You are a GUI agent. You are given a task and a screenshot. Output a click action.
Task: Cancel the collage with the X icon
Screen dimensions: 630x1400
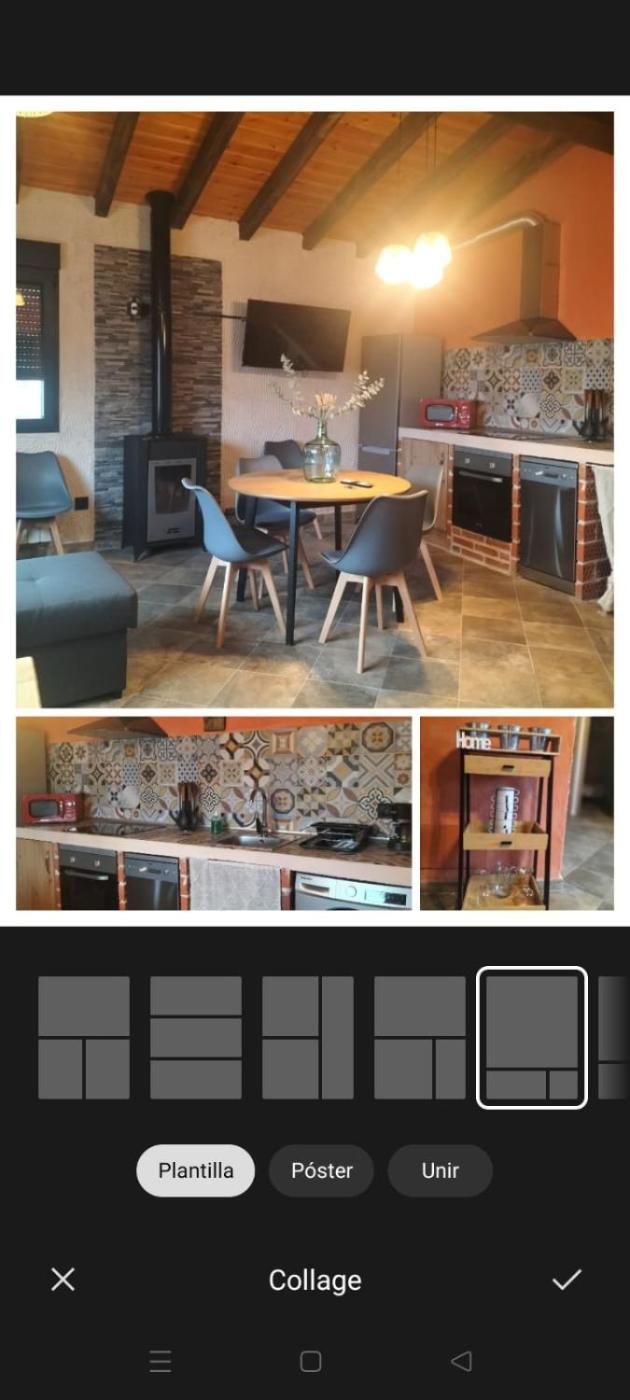63,1279
